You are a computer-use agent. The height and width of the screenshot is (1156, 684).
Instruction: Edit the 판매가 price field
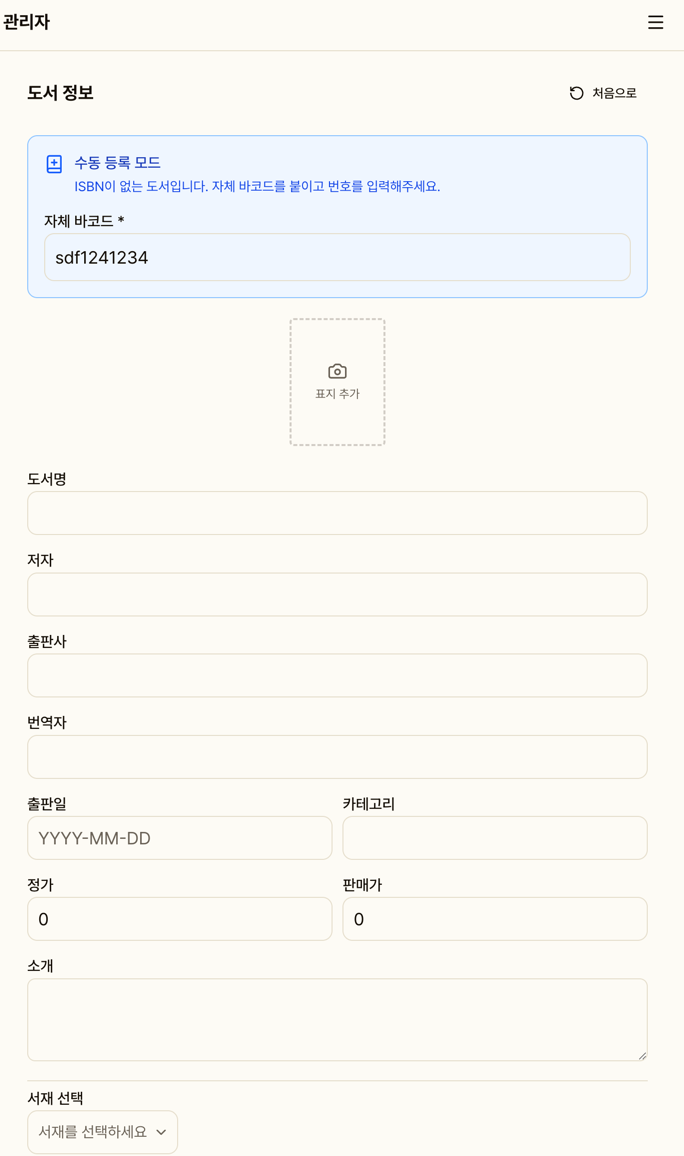(494, 919)
